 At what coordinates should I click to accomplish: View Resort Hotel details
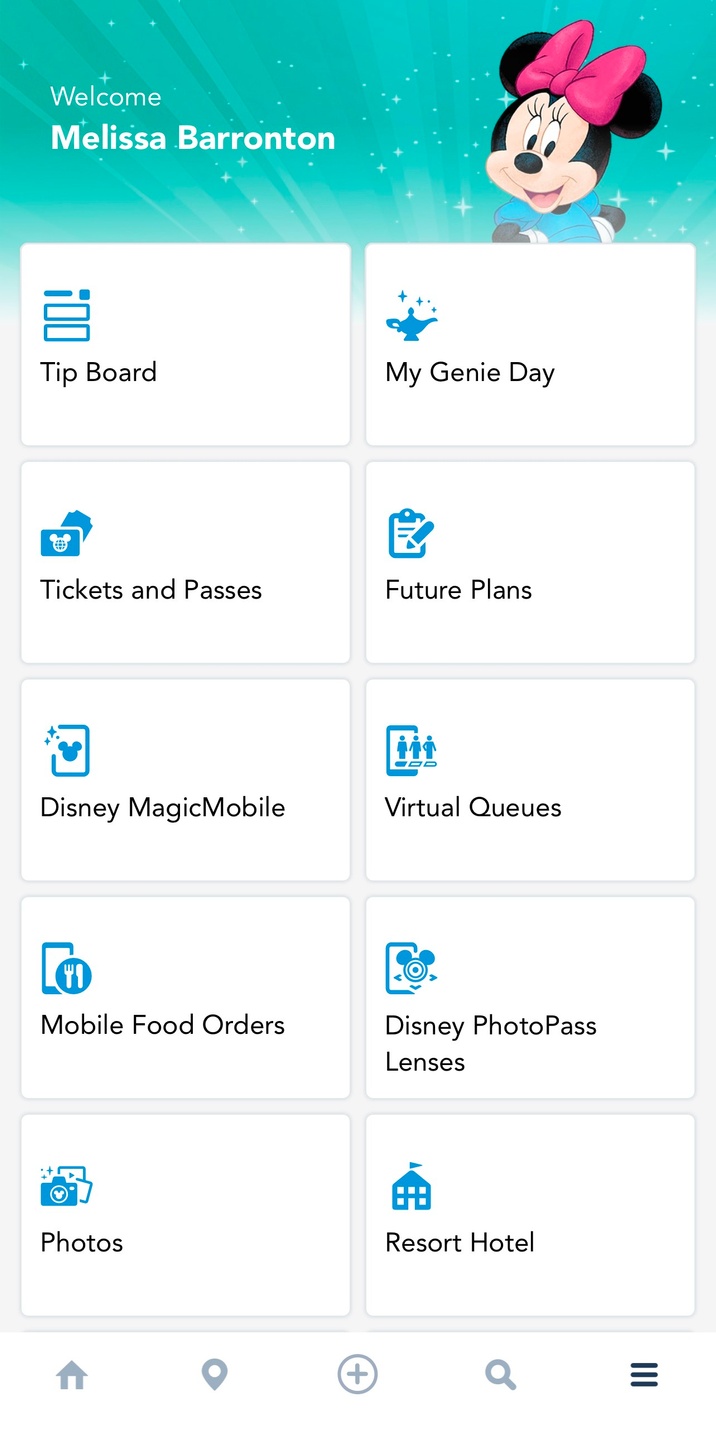[530, 1215]
